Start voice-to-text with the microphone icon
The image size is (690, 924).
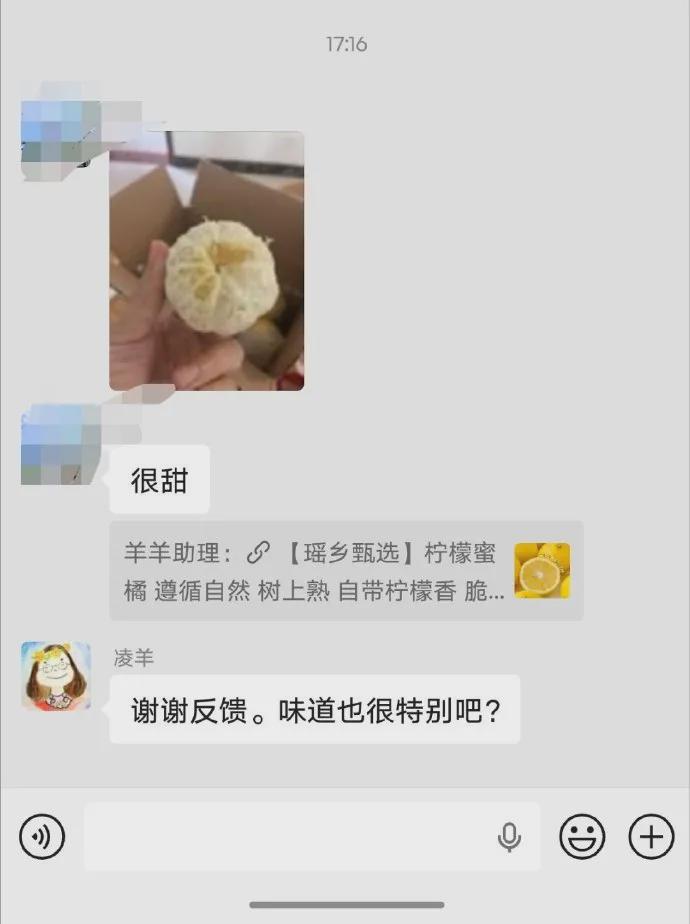click(x=509, y=837)
